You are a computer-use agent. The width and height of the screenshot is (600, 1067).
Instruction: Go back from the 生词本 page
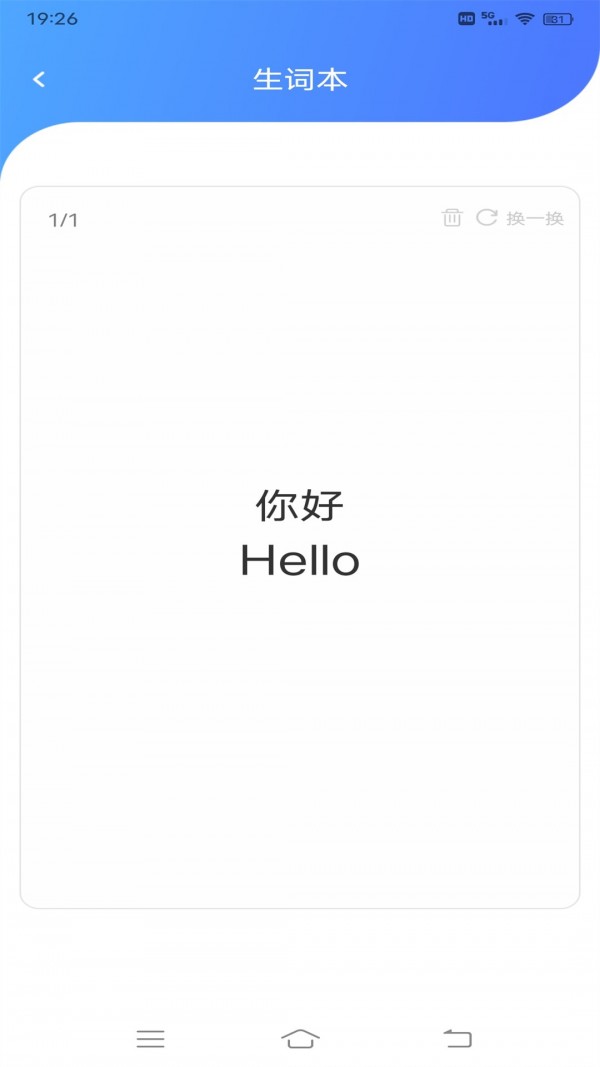pyautogui.click(x=39, y=80)
